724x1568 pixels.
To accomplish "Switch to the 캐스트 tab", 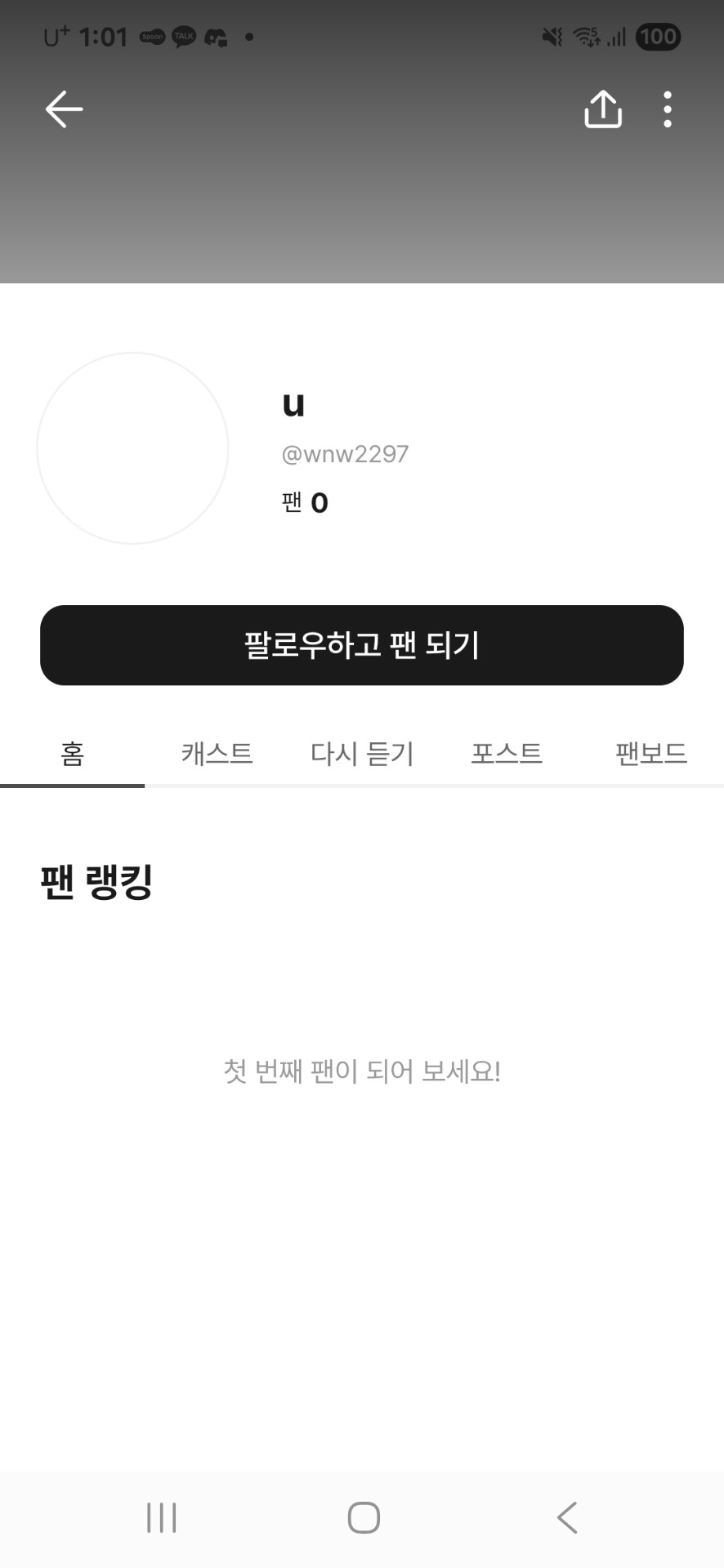I will 217,753.
